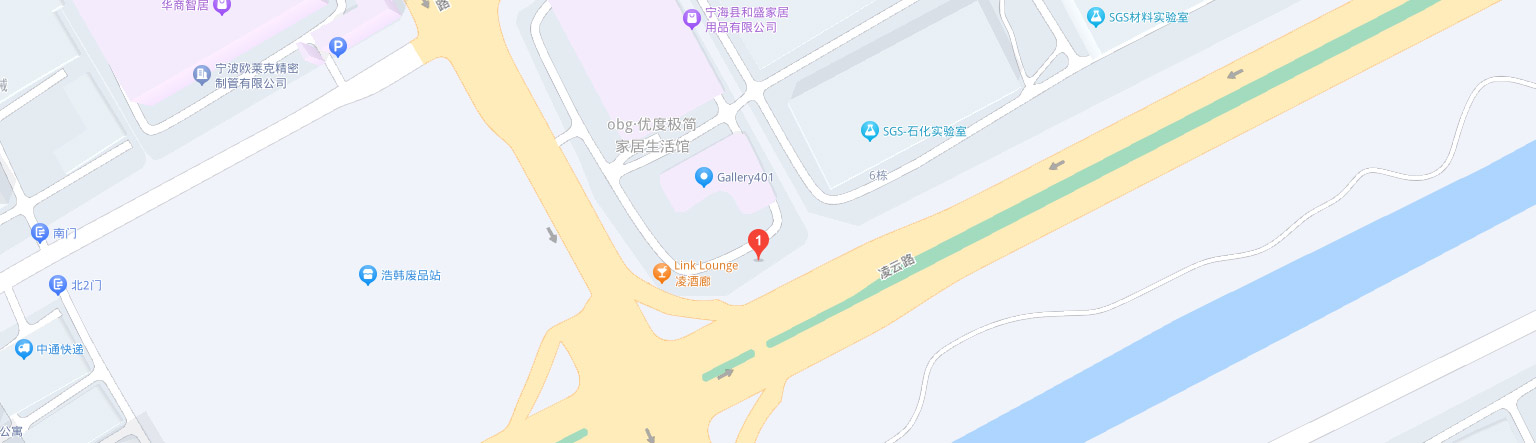Open the 中通快递 courier marker

[x=24, y=349]
